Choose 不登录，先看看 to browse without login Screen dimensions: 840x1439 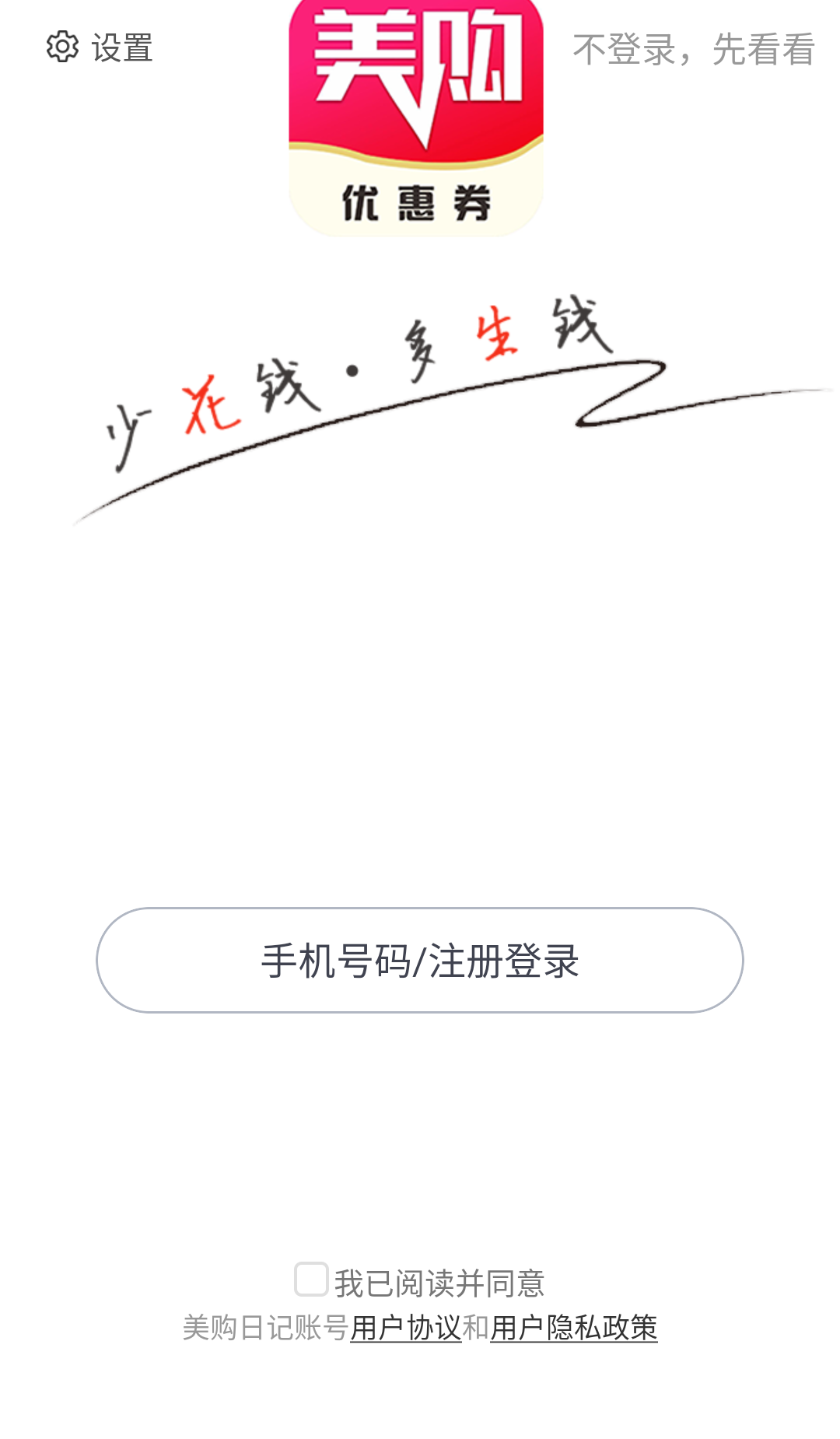[x=695, y=49]
